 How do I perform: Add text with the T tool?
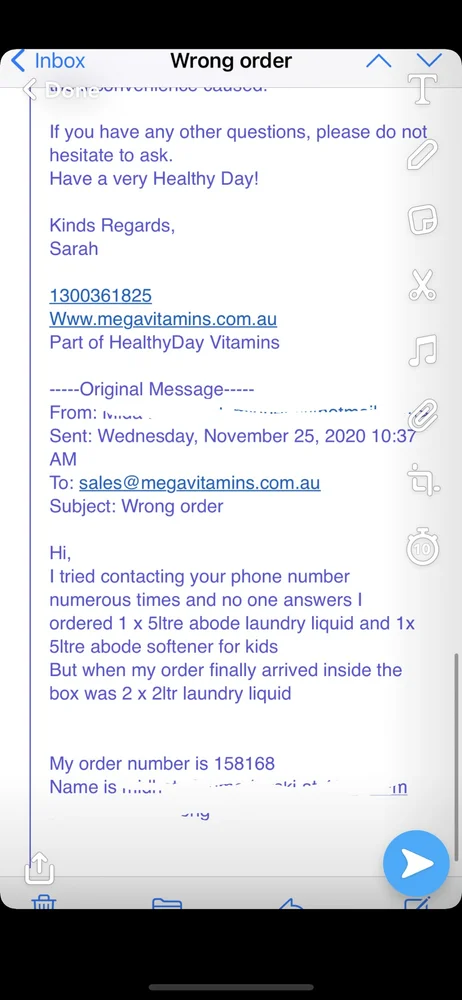coord(422,89)
